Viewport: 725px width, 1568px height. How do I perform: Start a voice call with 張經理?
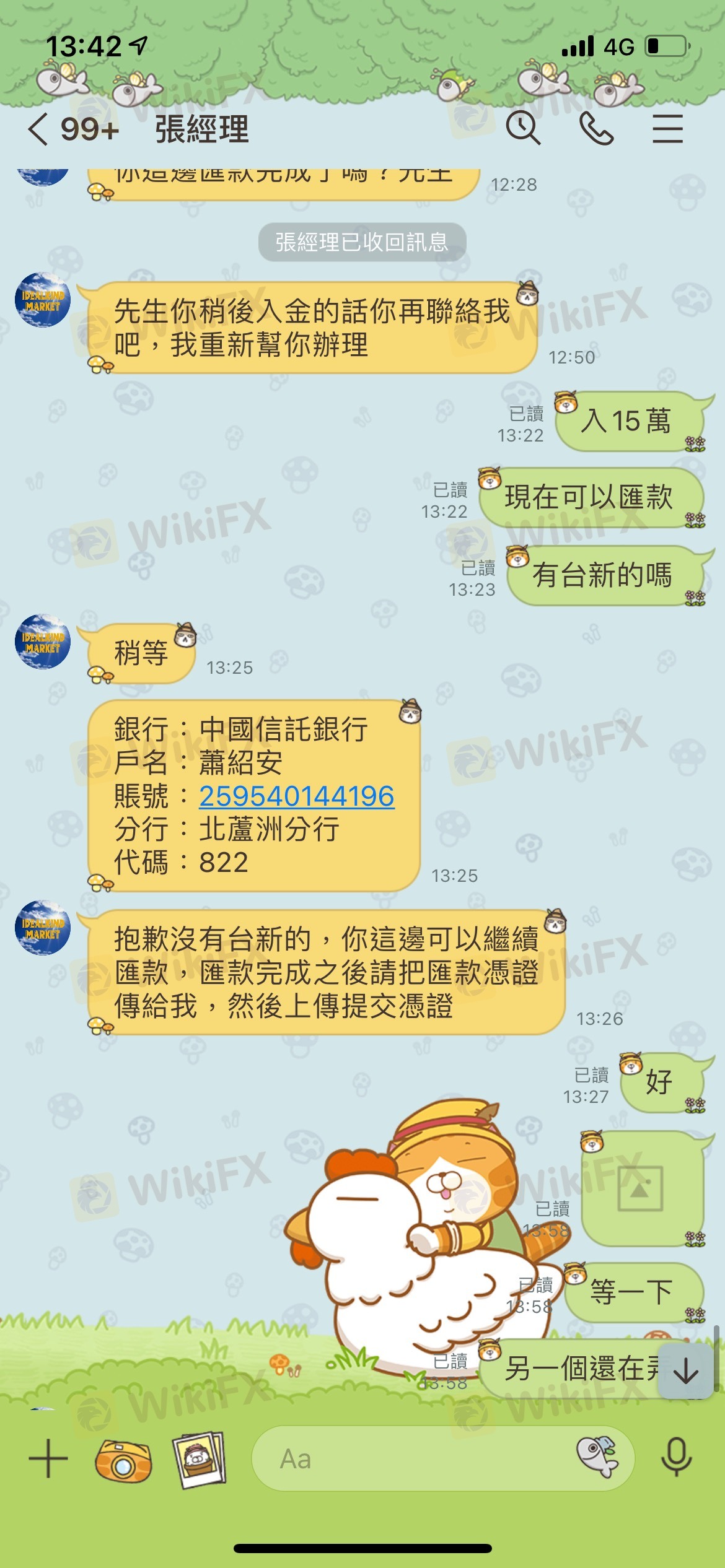(x=596, y=129)
